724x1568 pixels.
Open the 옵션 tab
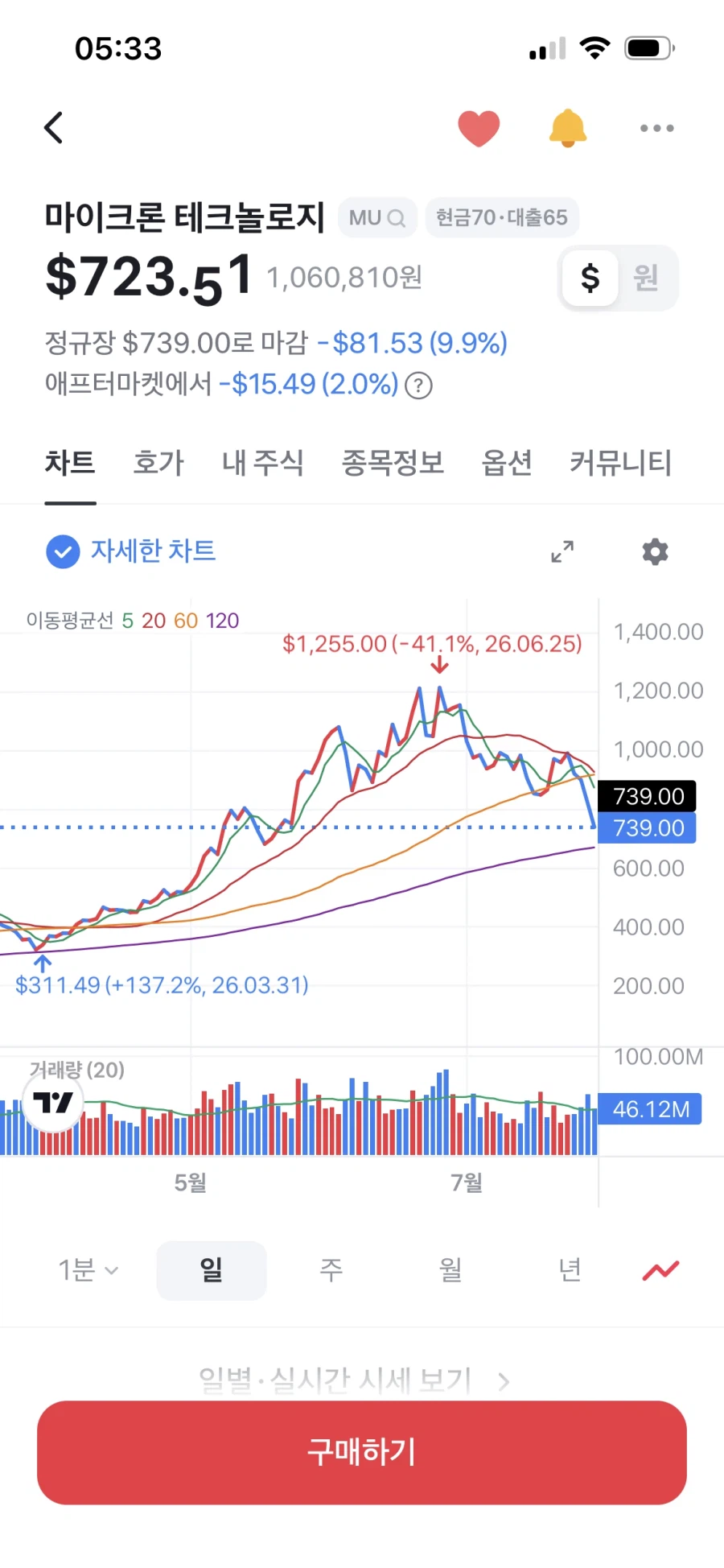tap(507, 463)
